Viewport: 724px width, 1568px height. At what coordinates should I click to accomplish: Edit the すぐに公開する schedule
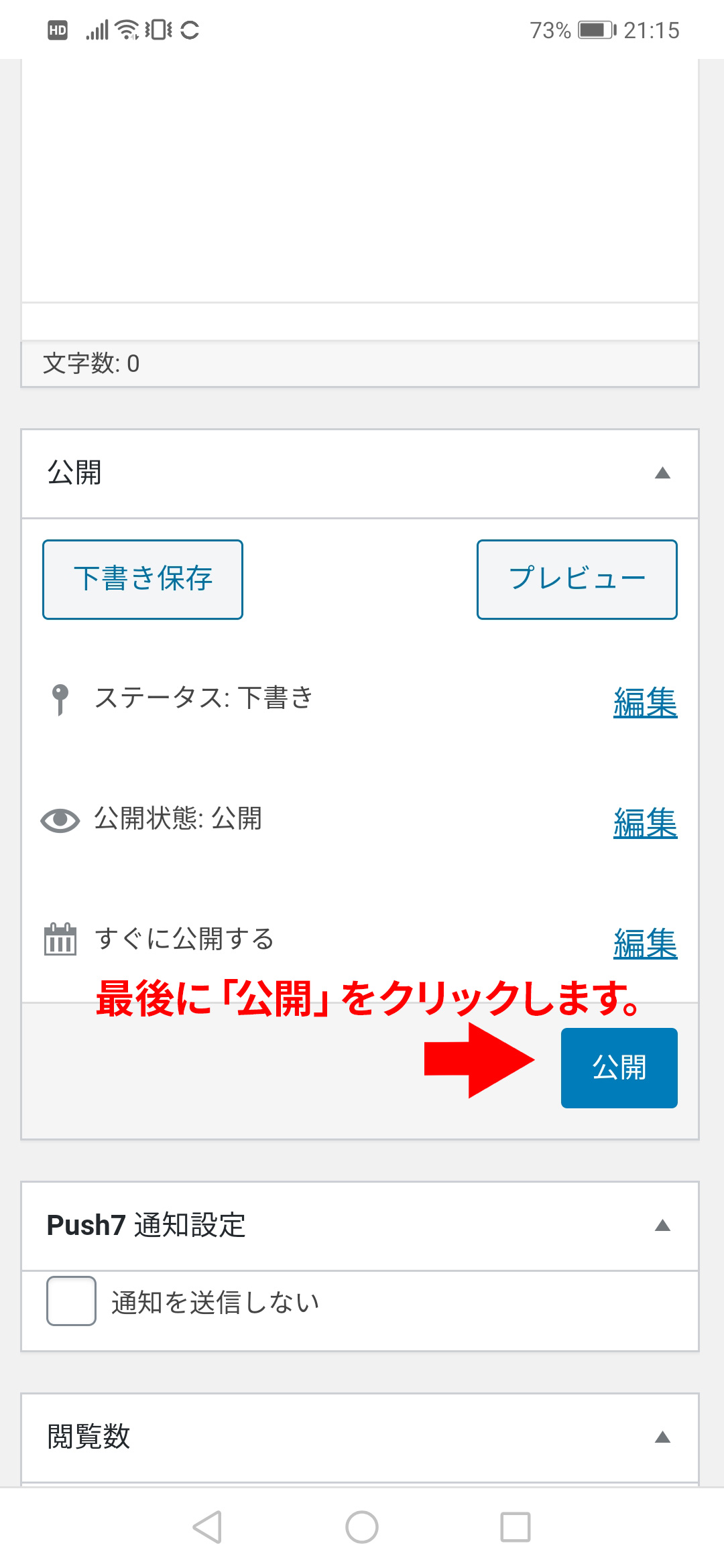pos(645,943)
